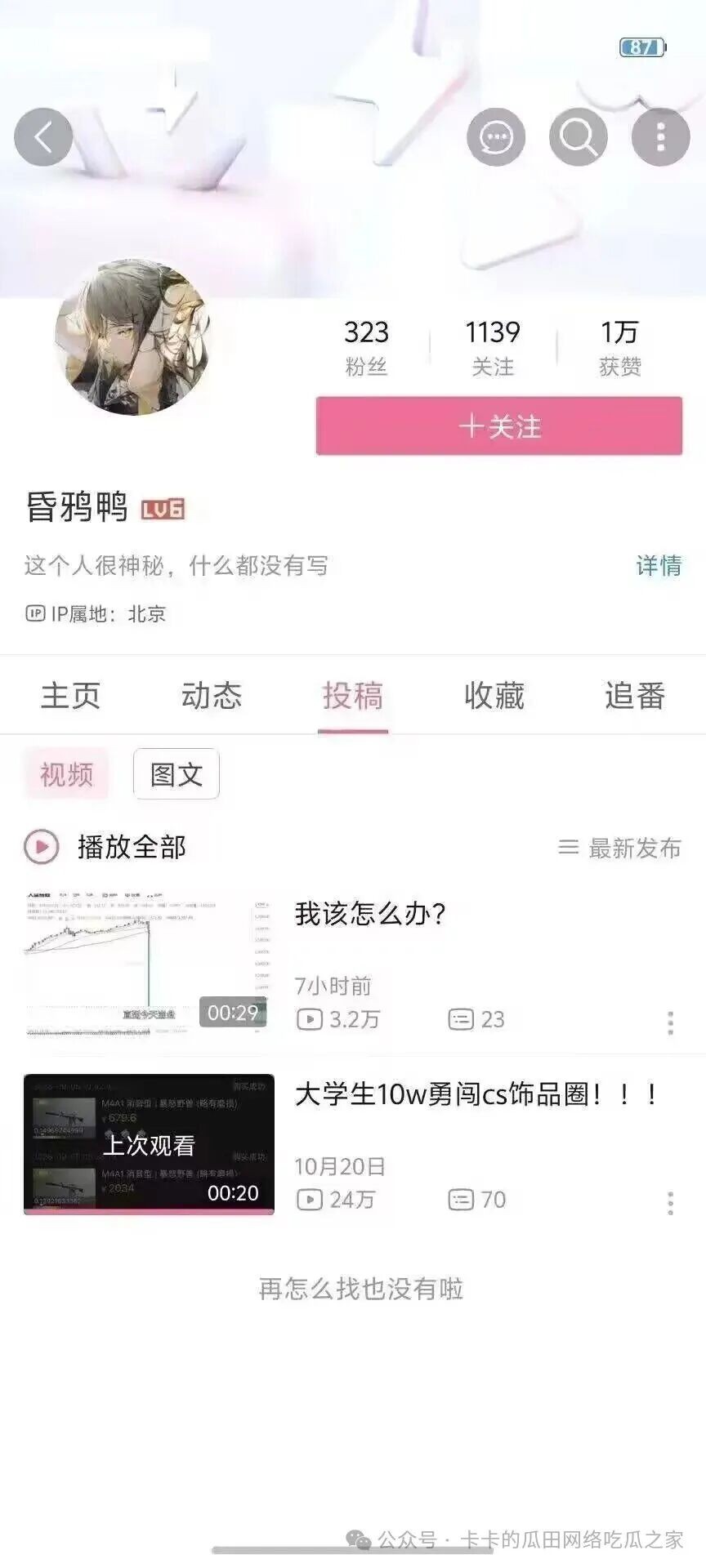Switch to the 收藏 tab
The image size is (706, 1568).
494,696
